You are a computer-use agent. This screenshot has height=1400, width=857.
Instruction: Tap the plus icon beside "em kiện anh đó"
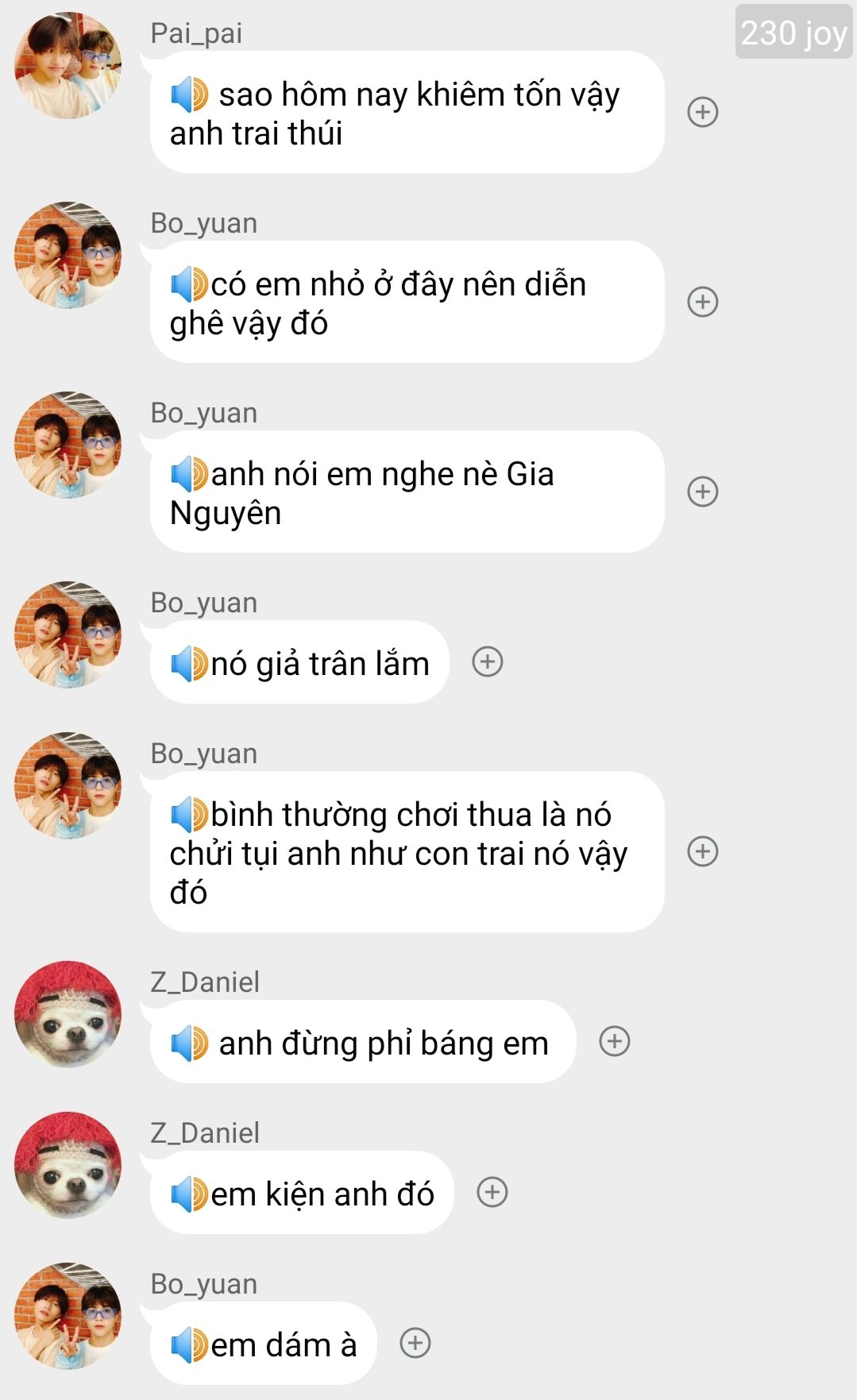492,1192
